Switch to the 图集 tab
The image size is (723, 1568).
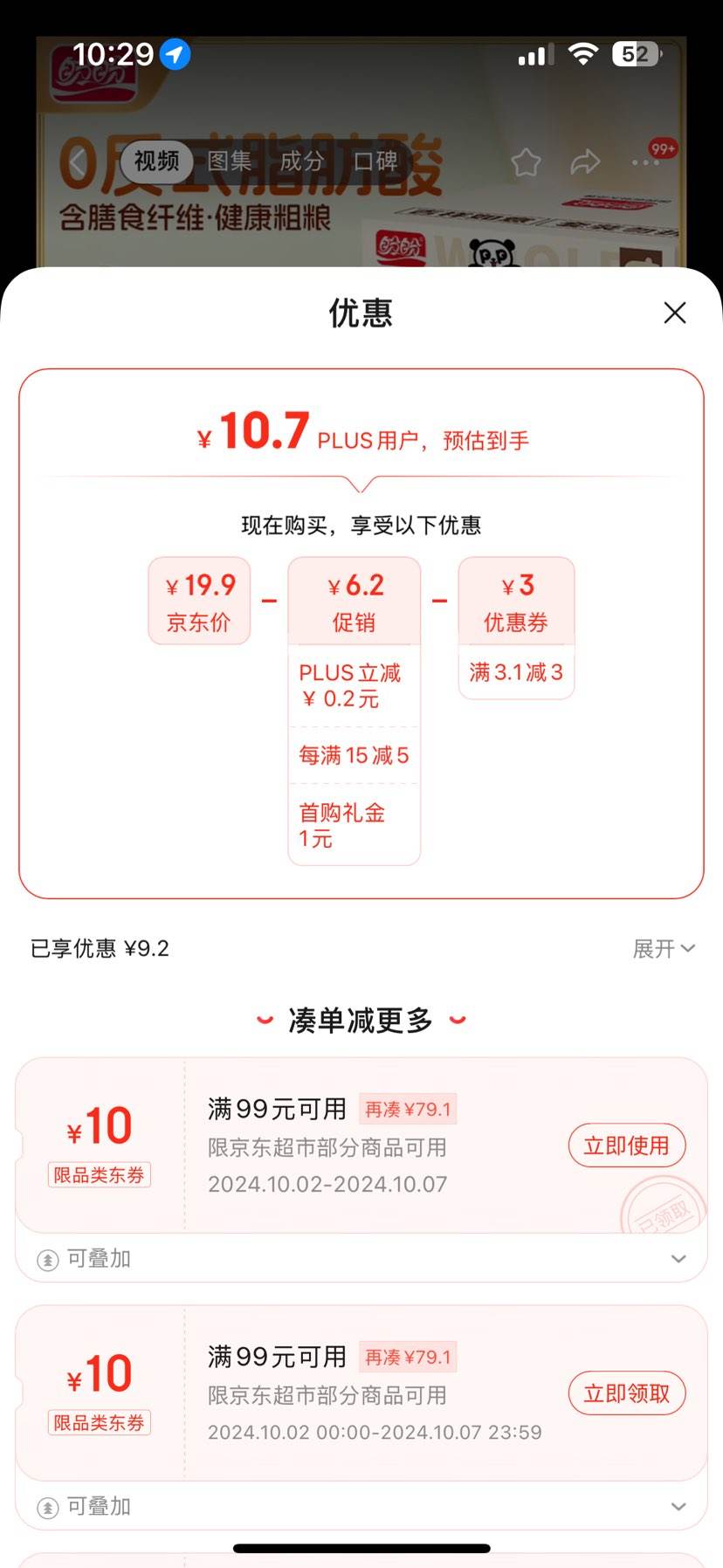229,162
